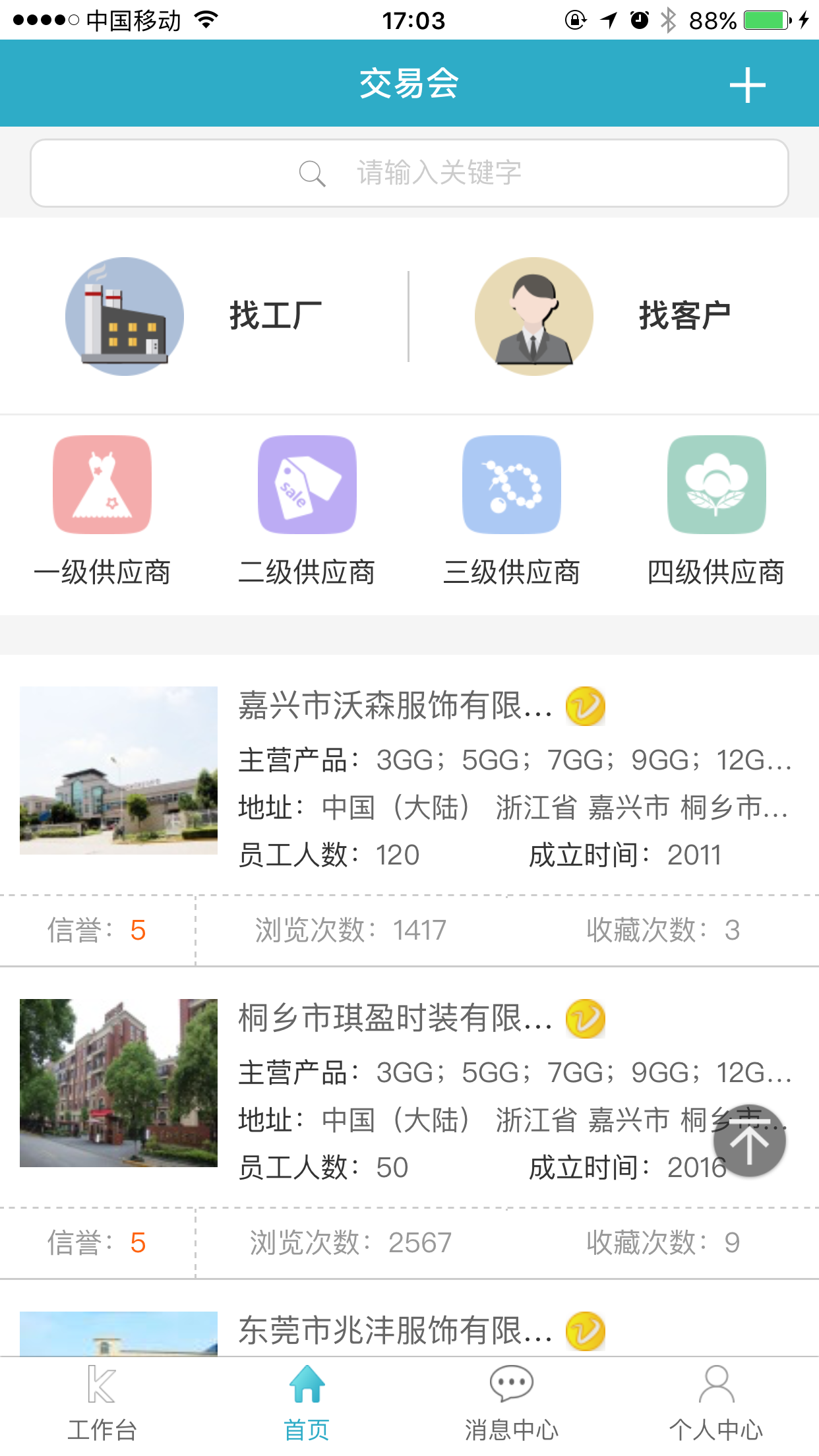The height and width of the screenshot is (1456, 819).
Task: Select the 三级供应商 category
Action: tap(512, 509)
